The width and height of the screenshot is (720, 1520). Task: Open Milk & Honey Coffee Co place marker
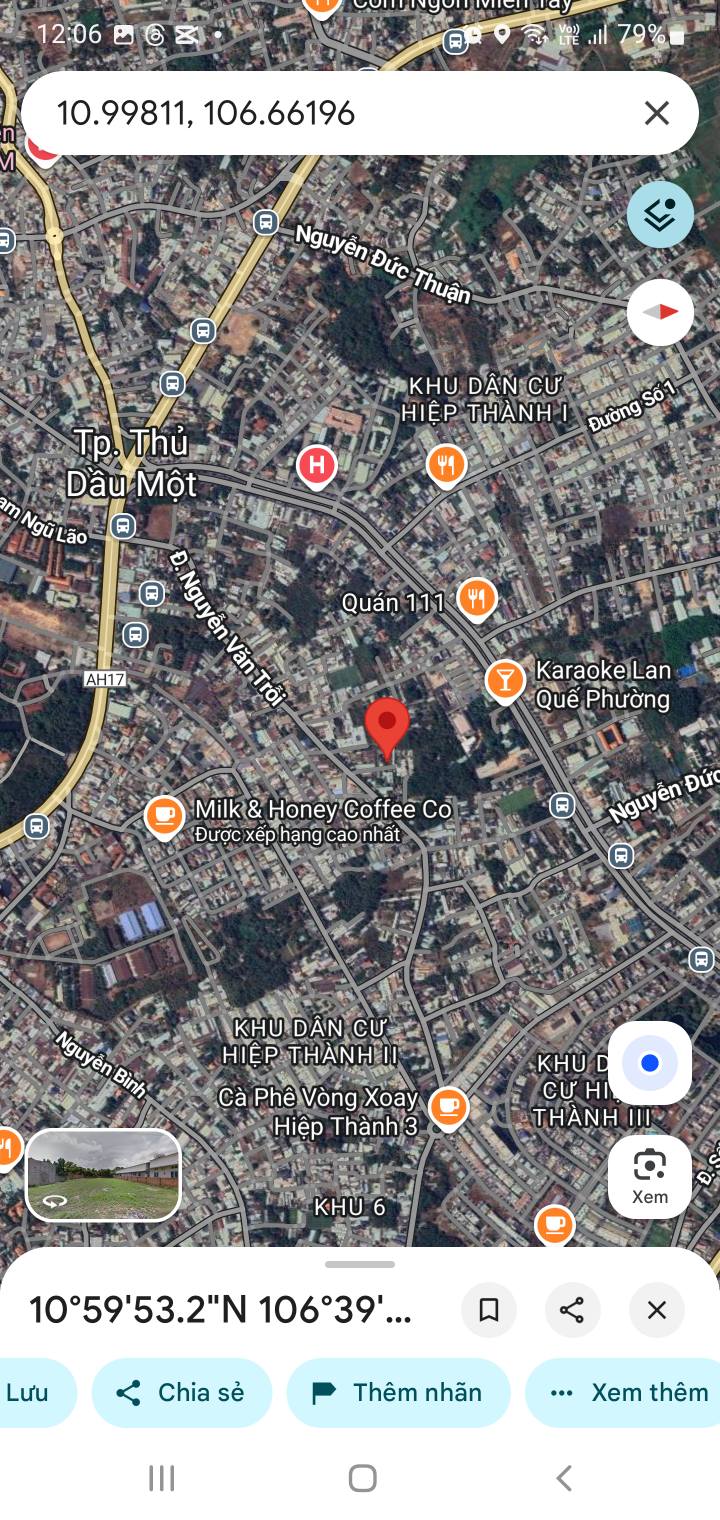tap(164, 817)
